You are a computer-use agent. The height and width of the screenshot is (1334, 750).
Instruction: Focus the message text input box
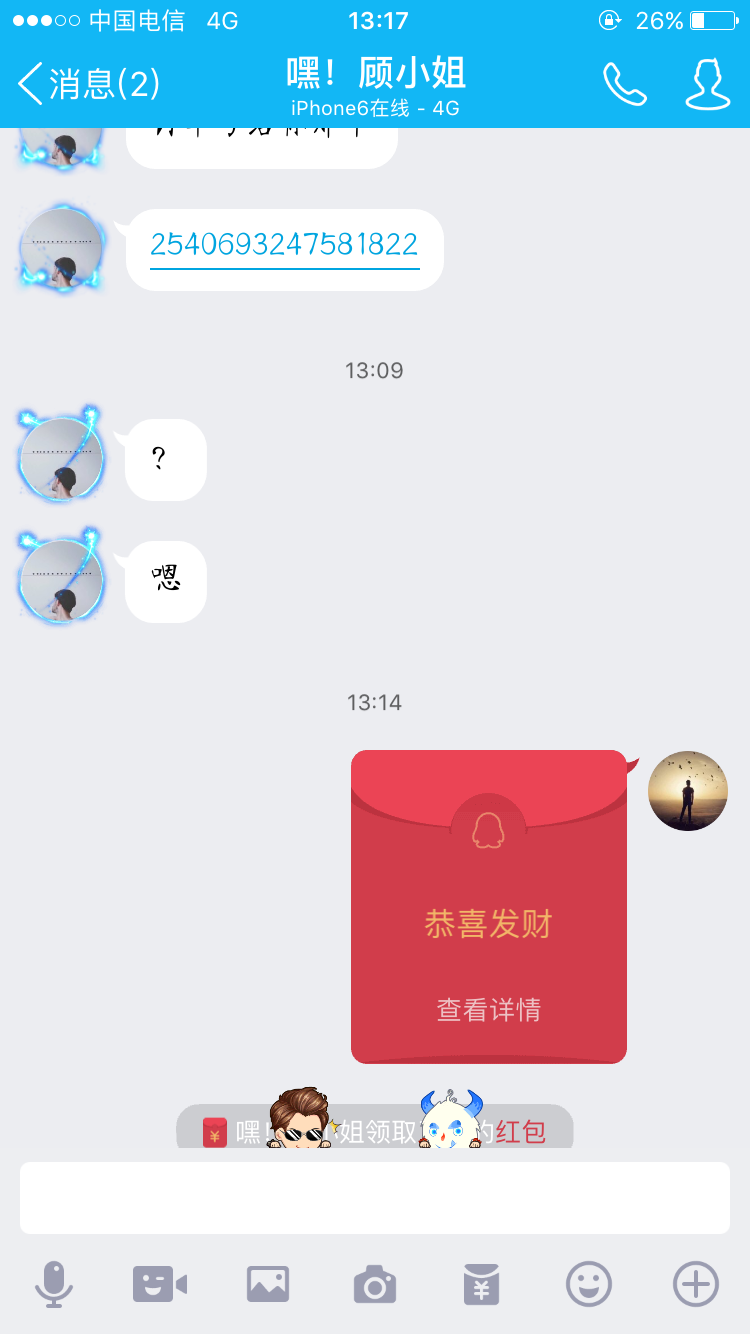(375, 1197)
